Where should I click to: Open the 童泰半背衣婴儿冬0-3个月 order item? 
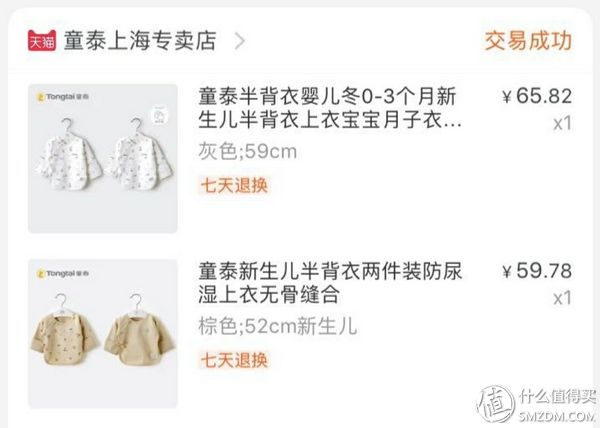coord(331,108)
